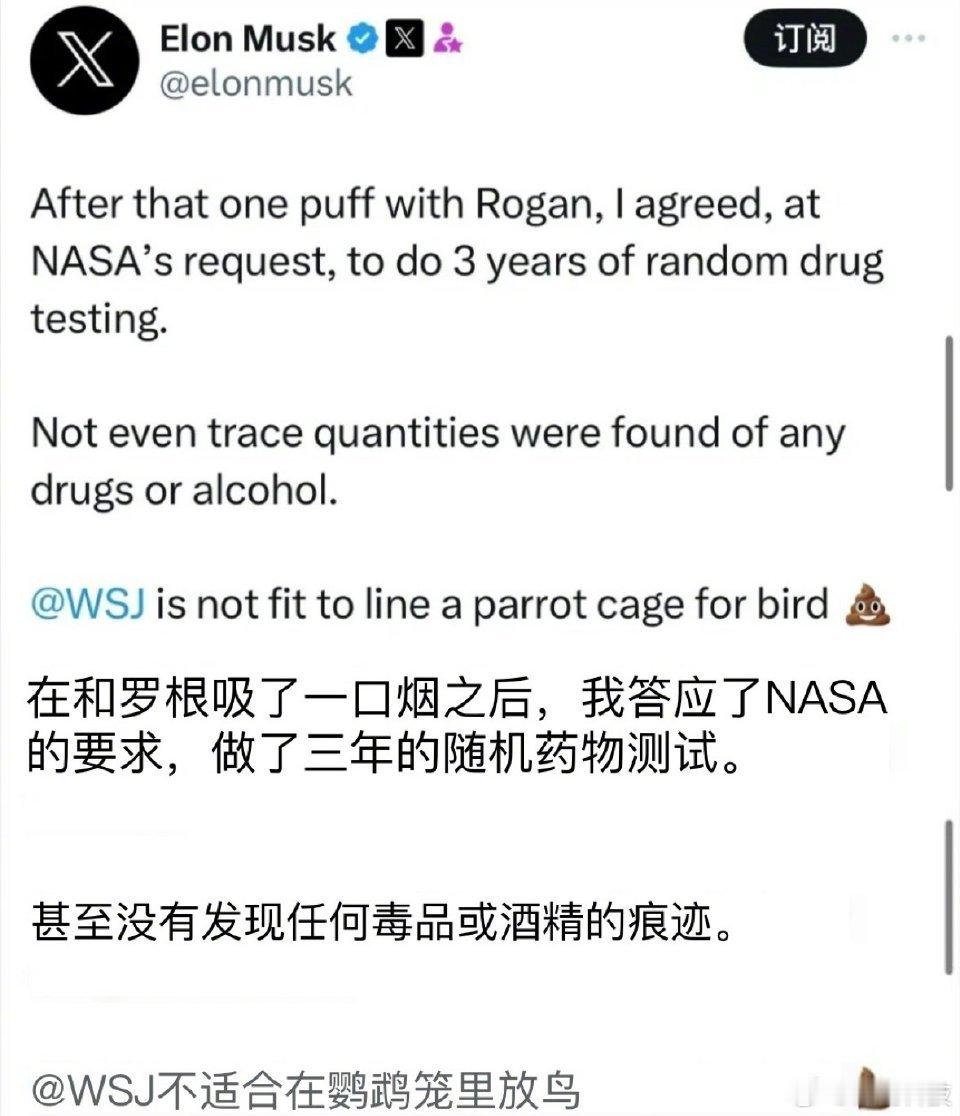Click the 订阅 subscribe icon button area
The width and height of the screenshot is (960, 1116).
click(808, 36)
